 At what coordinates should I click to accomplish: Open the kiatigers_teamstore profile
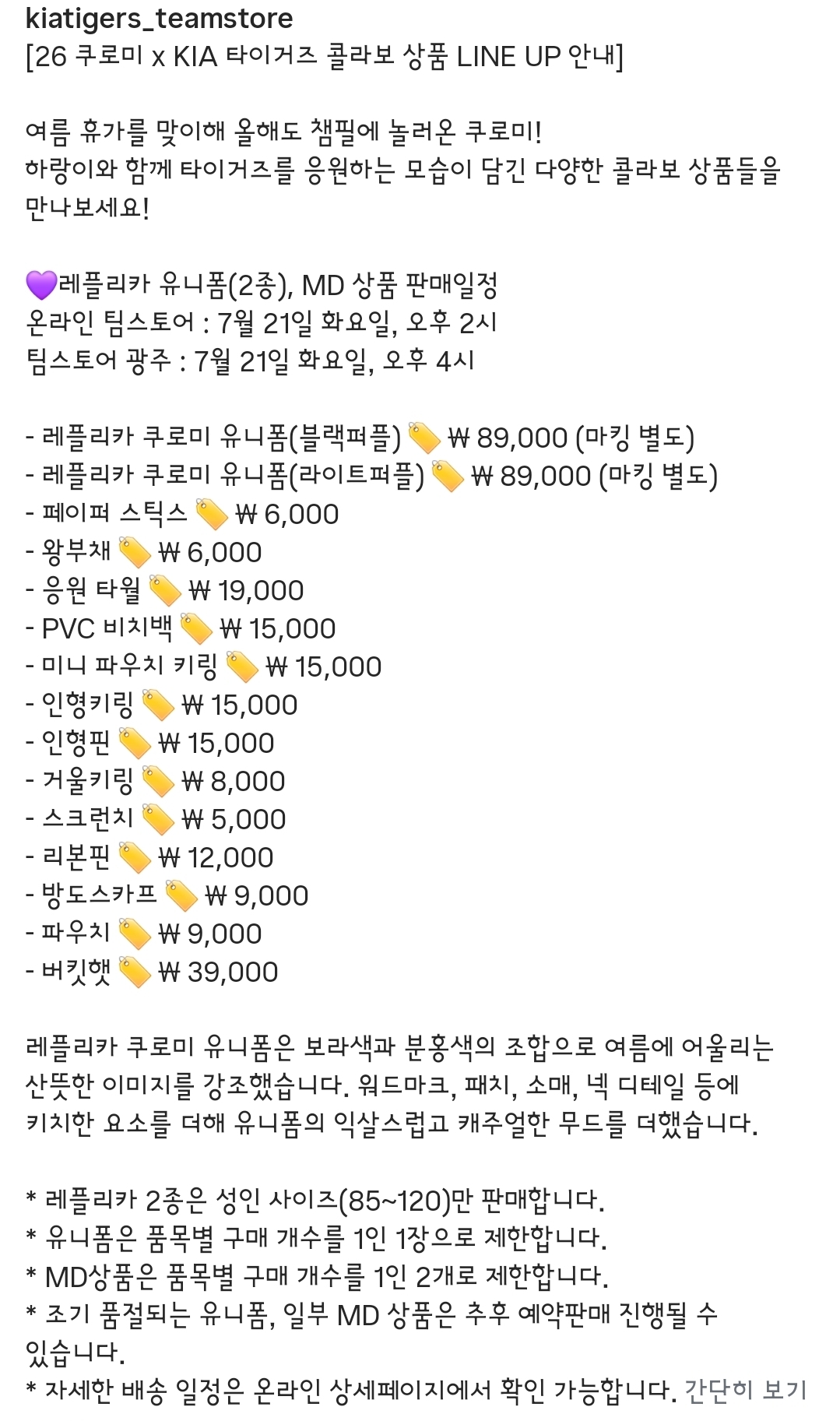(160, 19)
